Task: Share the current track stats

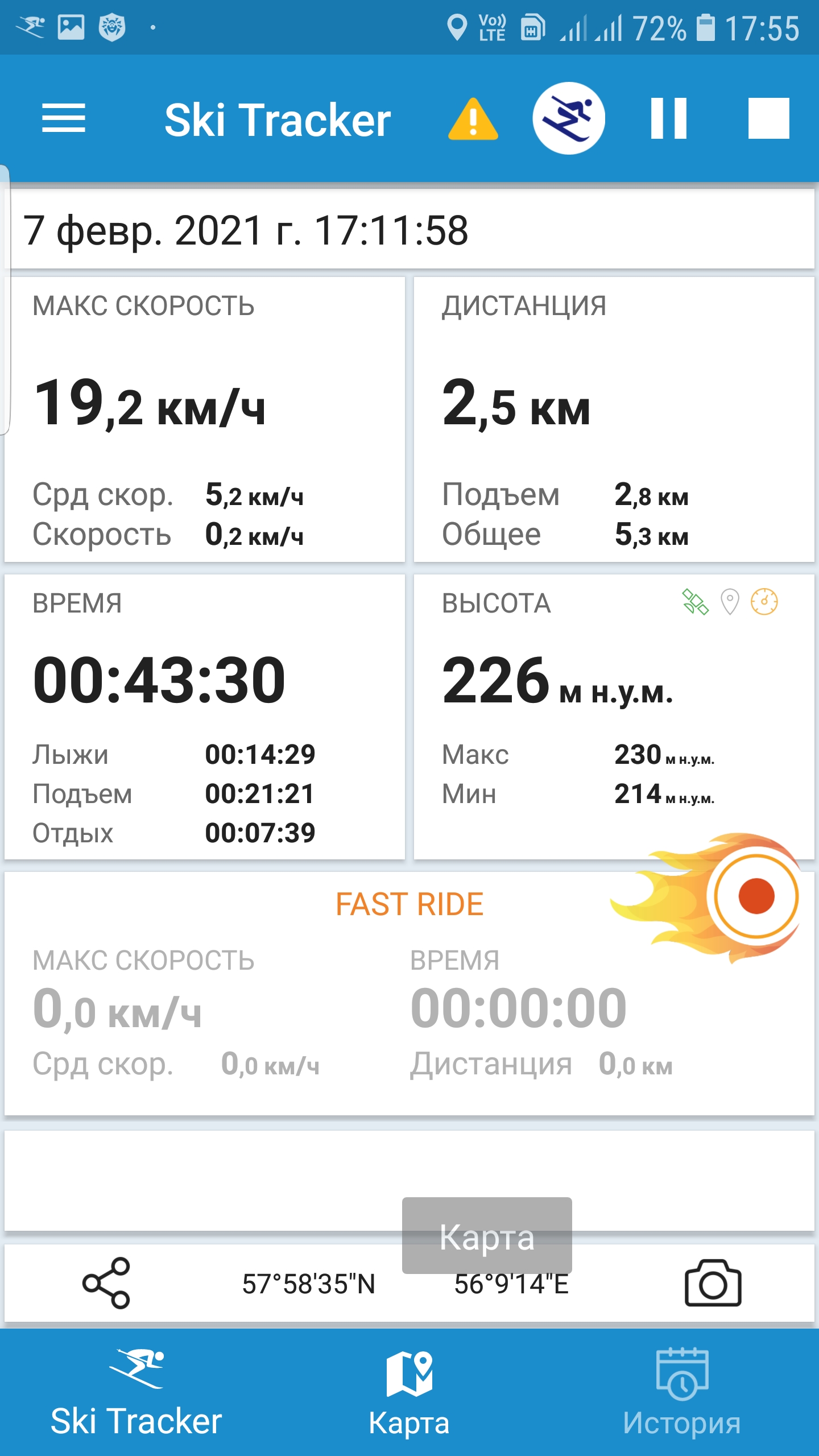Action: click(106, 1283)
